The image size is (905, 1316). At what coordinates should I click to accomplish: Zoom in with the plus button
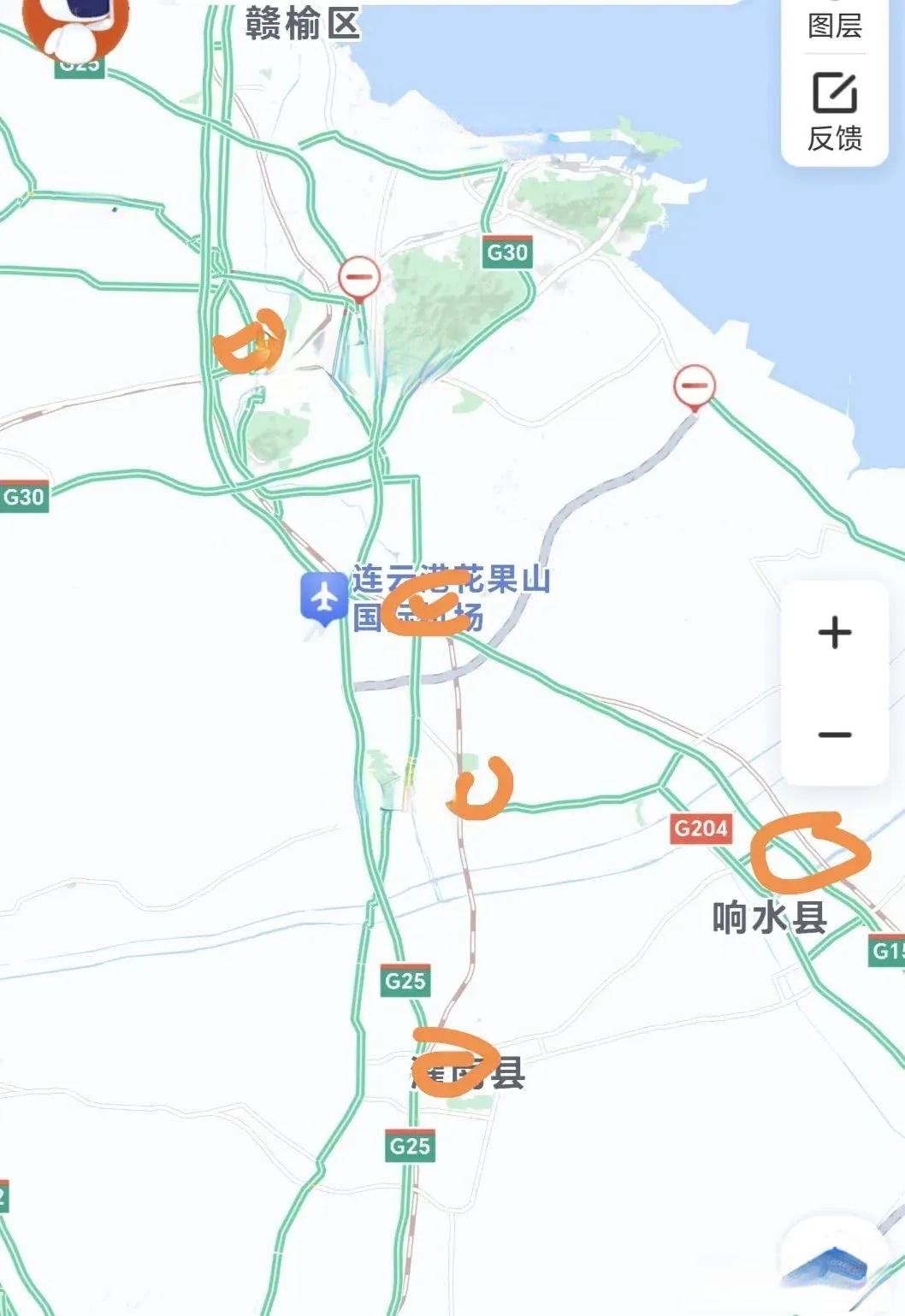pos(834,633)
